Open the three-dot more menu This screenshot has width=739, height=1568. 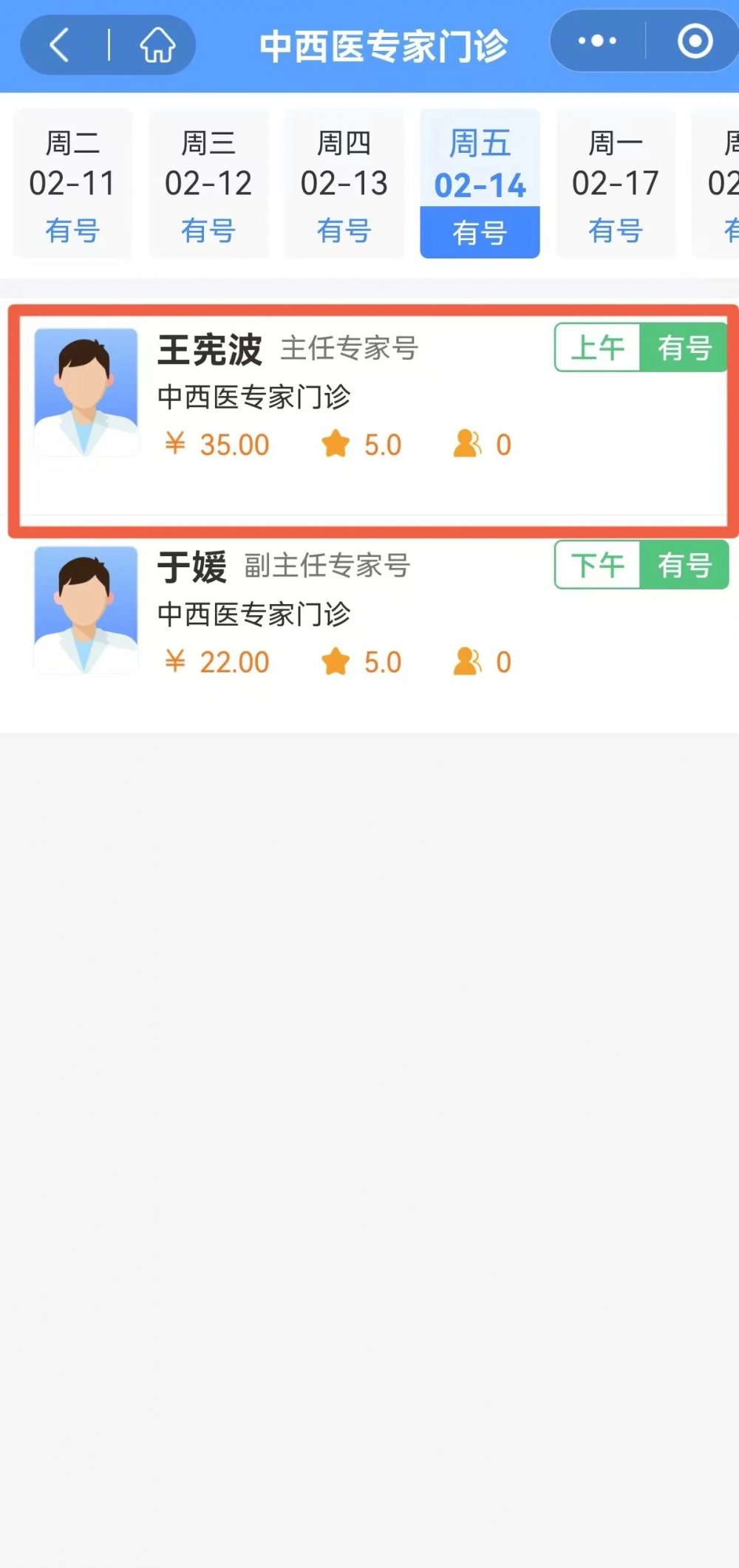tap(597, 41)
